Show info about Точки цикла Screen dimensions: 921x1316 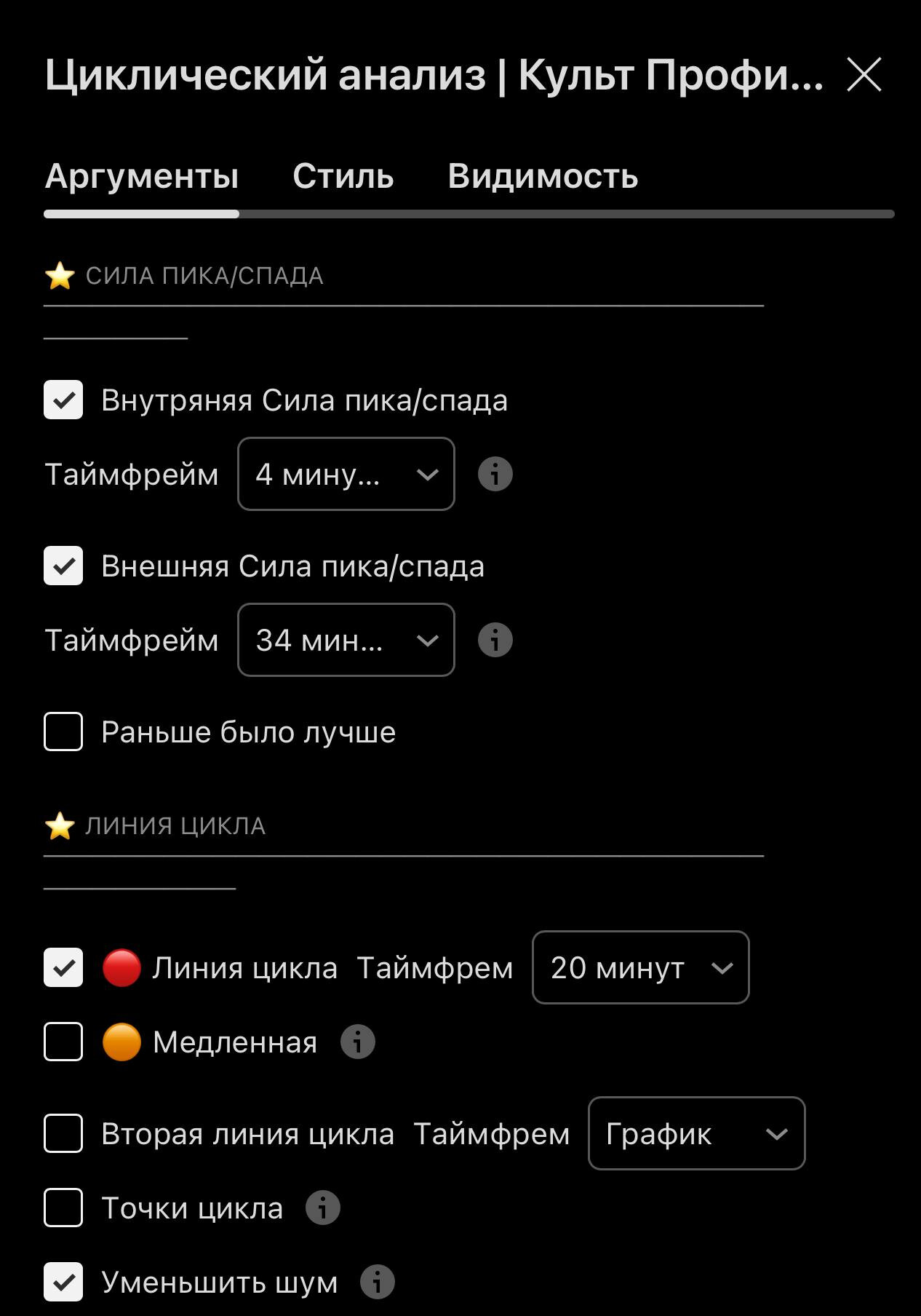(323, 1208)
